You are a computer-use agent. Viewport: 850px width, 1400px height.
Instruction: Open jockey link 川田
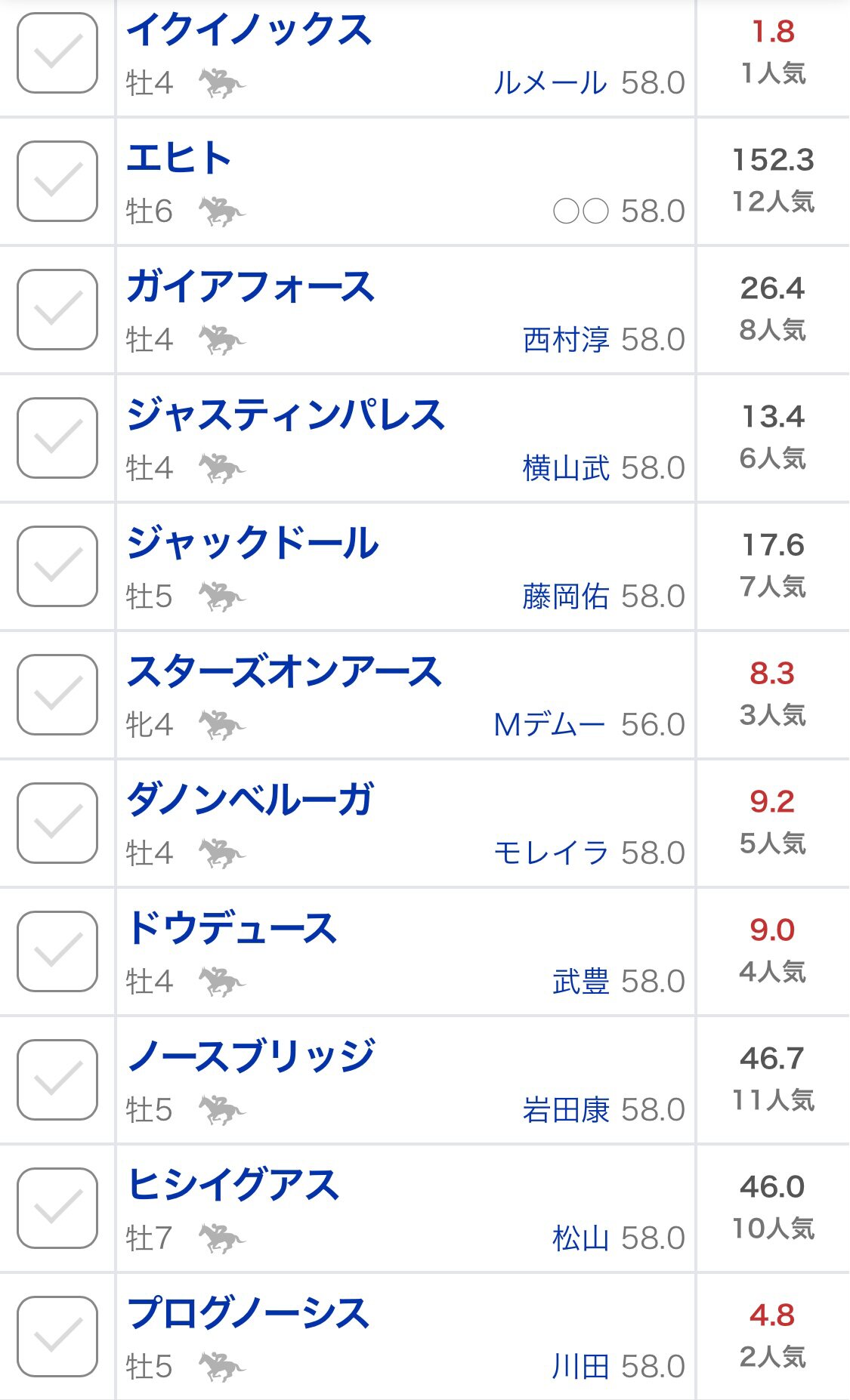click(x=580, y=1367)
